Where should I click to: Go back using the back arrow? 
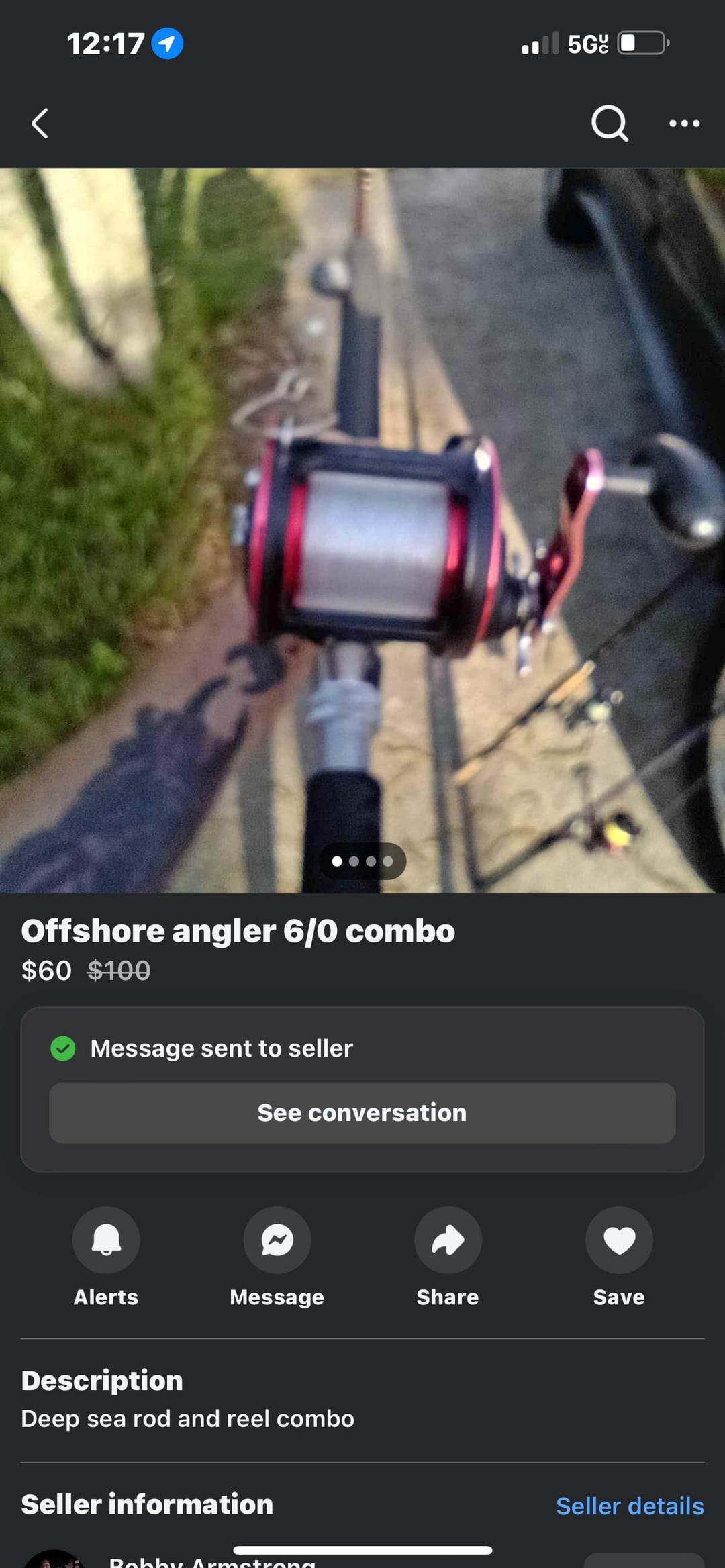(40, 124)
